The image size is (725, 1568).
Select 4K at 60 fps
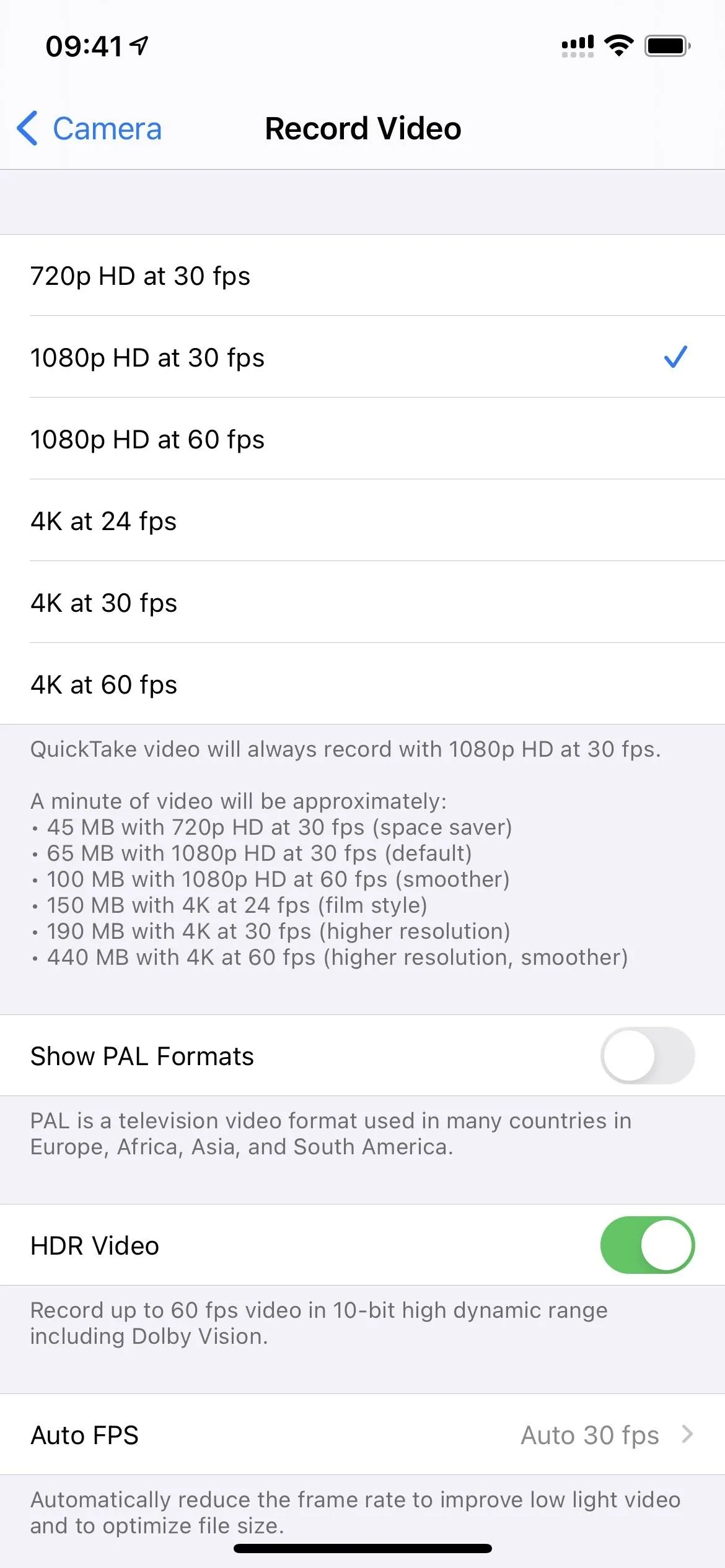tap(362, 684)
